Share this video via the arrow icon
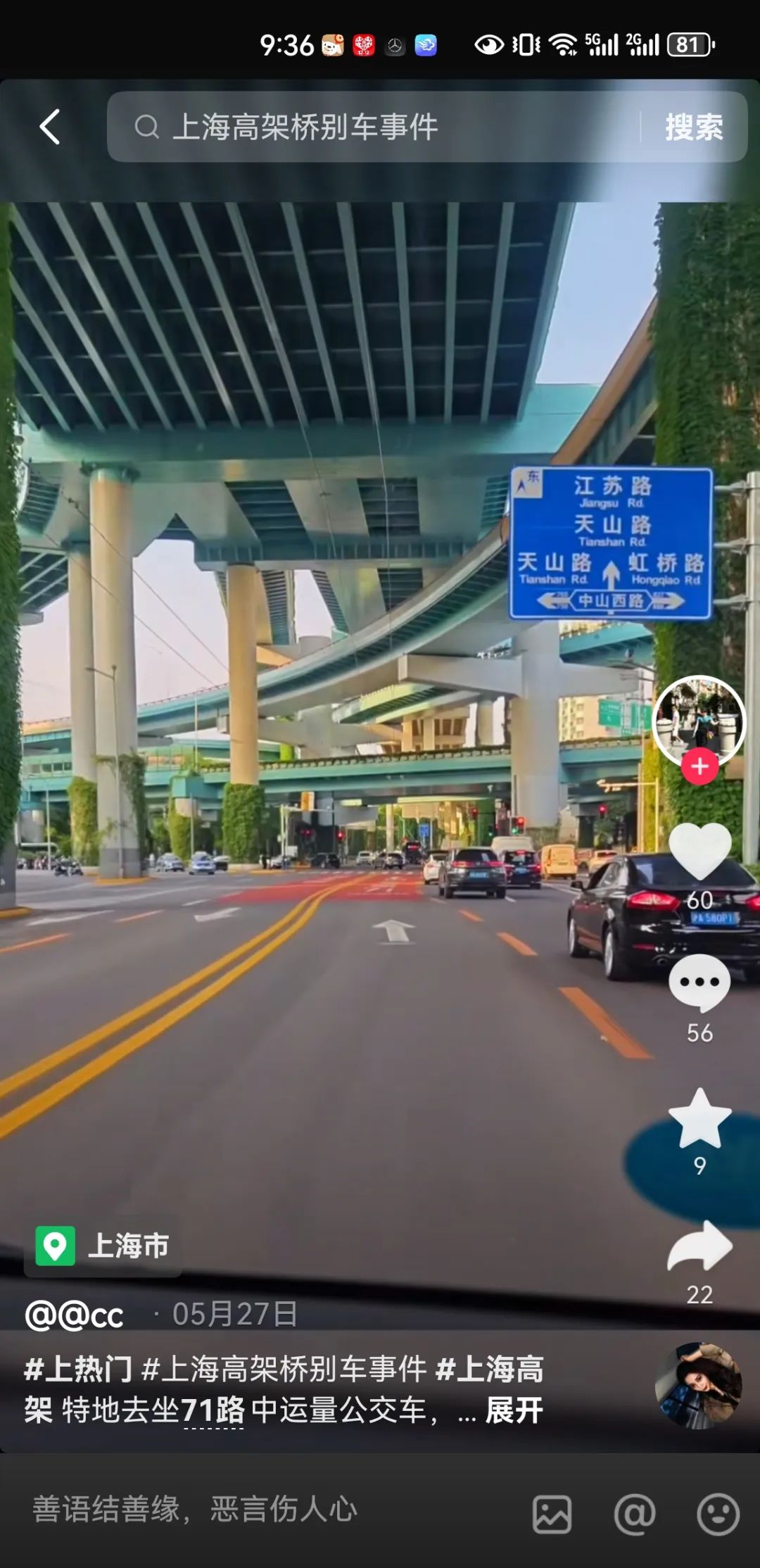The height and width of the screenshot is (1568, 760). pyautogui.click(x=699, y=1247)
